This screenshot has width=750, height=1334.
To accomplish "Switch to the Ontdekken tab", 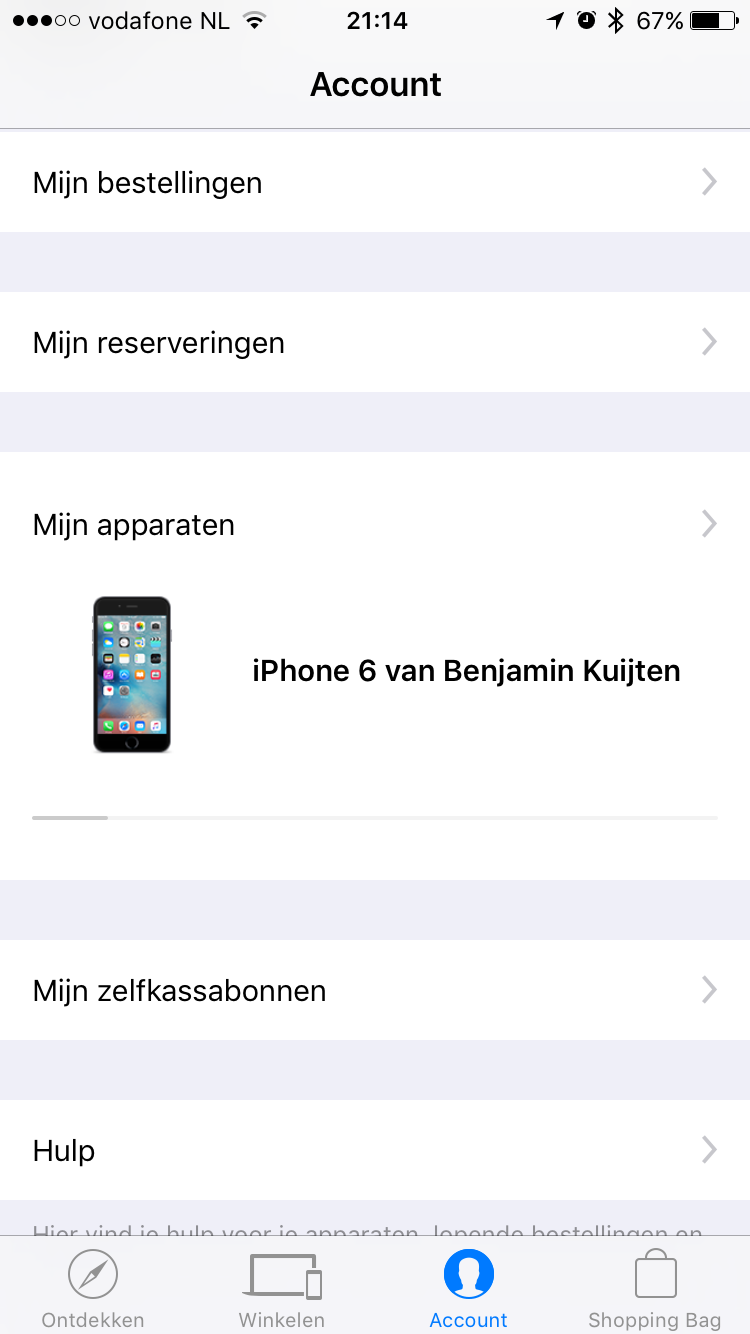I will 93,1288.
